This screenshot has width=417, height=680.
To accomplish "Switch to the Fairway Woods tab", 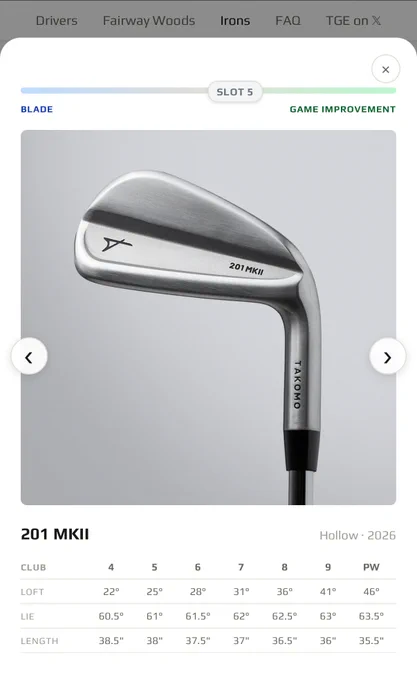I will (x=149, y=20).
